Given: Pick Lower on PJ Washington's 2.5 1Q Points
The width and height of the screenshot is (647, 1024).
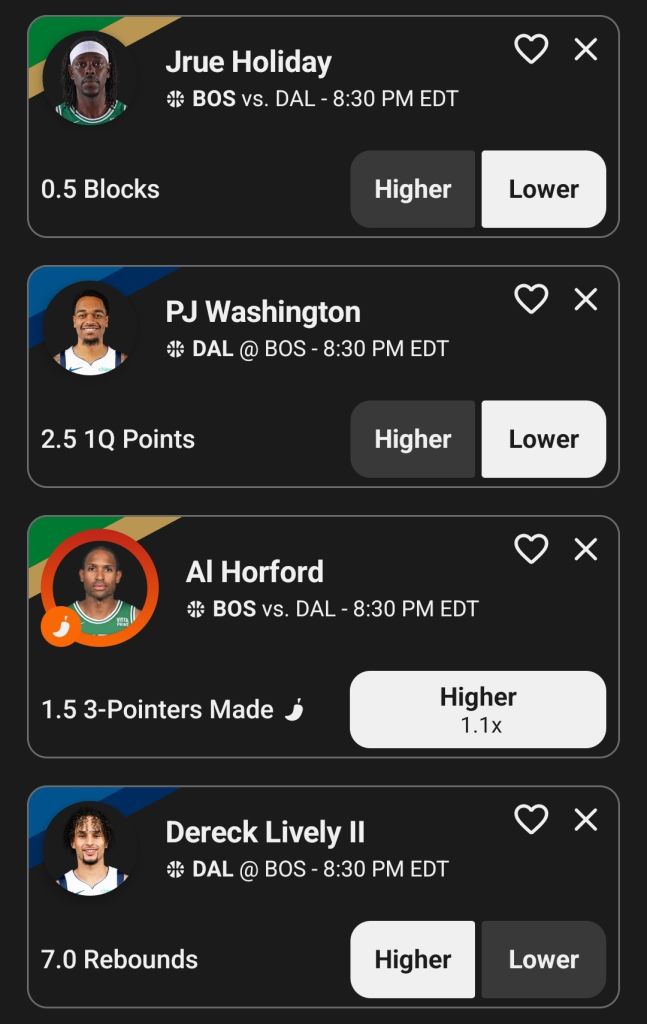Looking at the screenshot, I should [x=543, y=439].
